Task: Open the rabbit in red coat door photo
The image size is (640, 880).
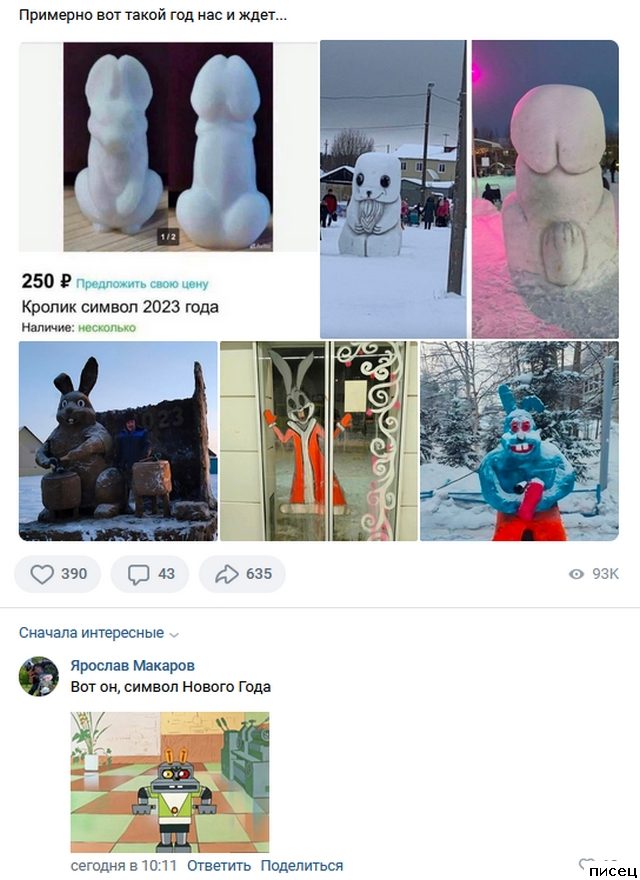Action: (318, 441)
